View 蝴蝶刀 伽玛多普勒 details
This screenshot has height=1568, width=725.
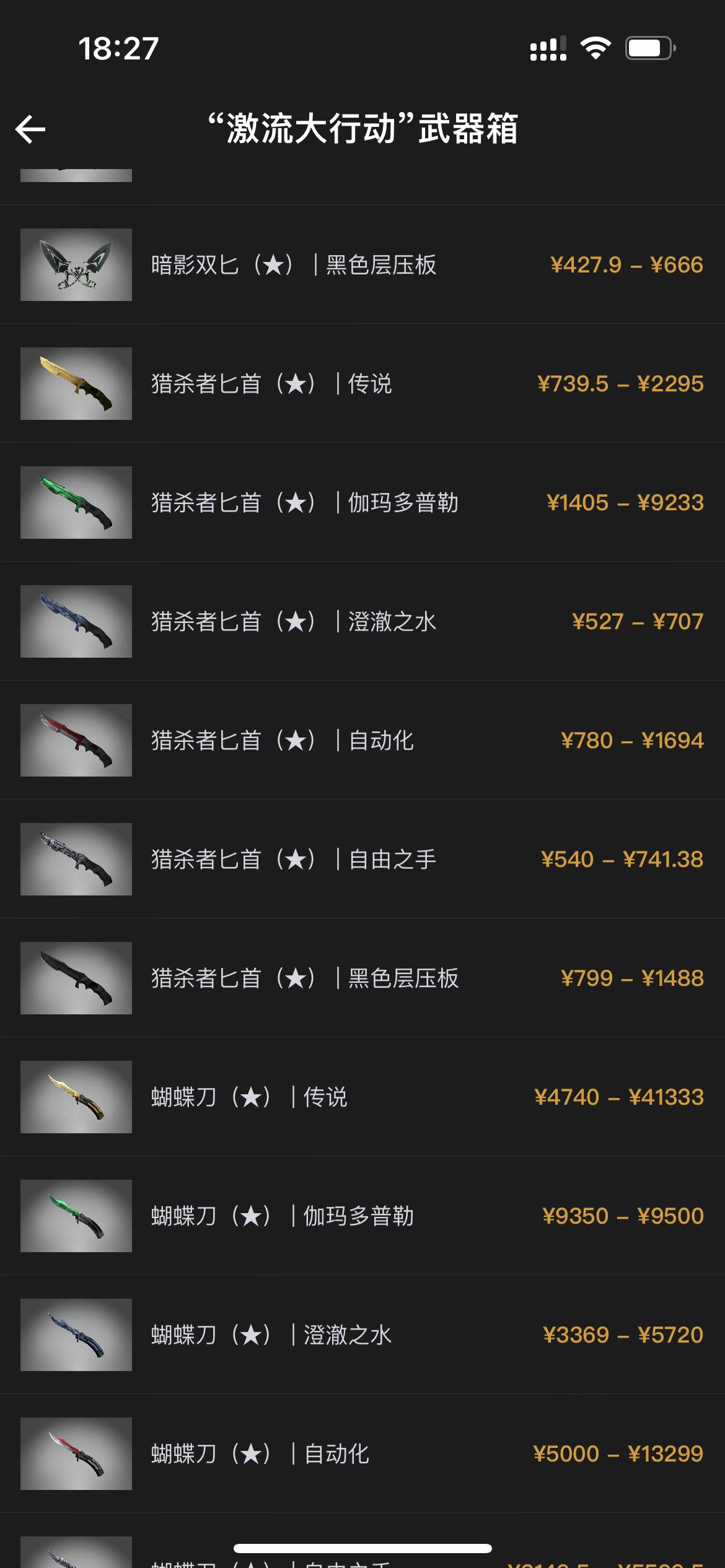click(362, 1216)
